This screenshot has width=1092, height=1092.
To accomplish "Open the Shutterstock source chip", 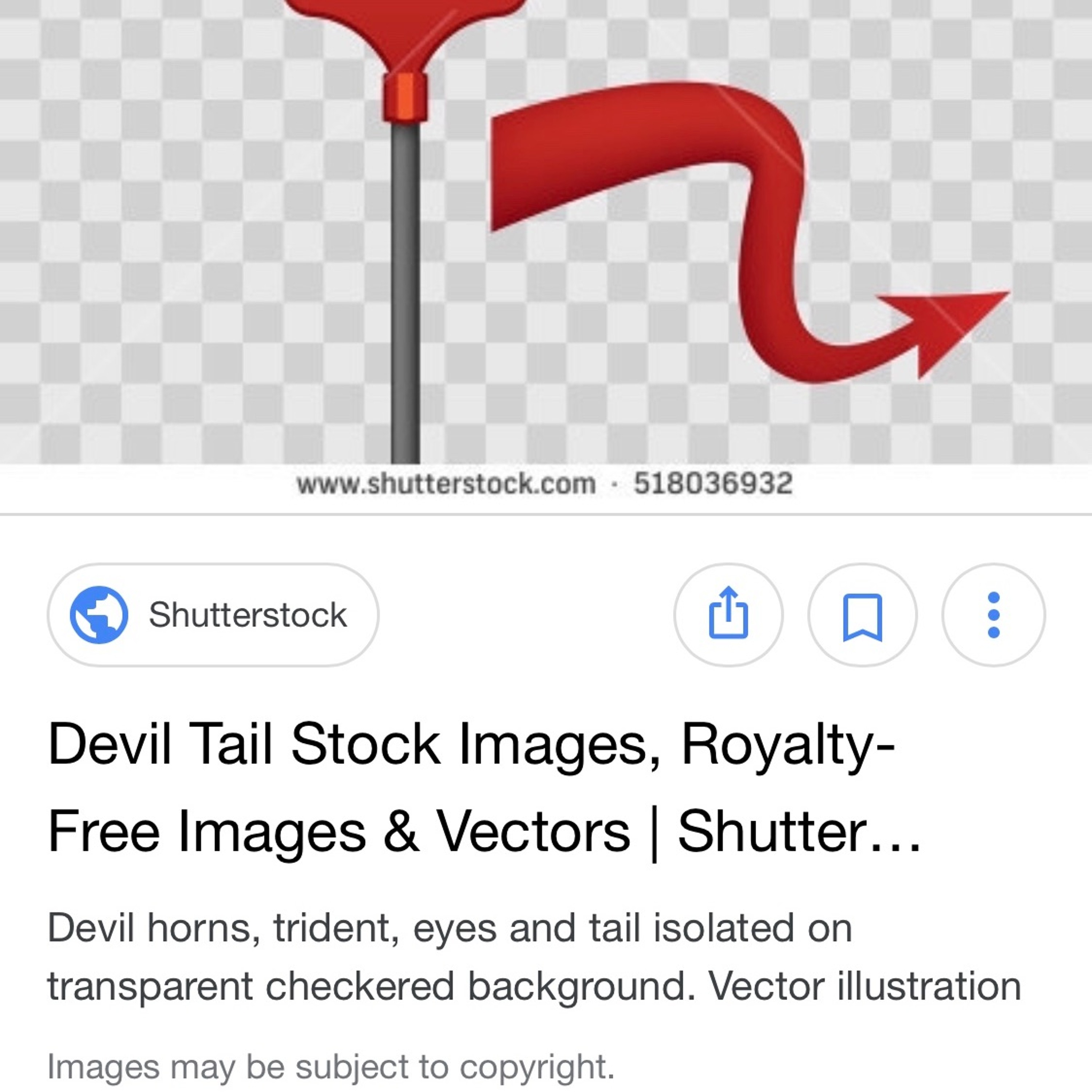I will [213, 615].
